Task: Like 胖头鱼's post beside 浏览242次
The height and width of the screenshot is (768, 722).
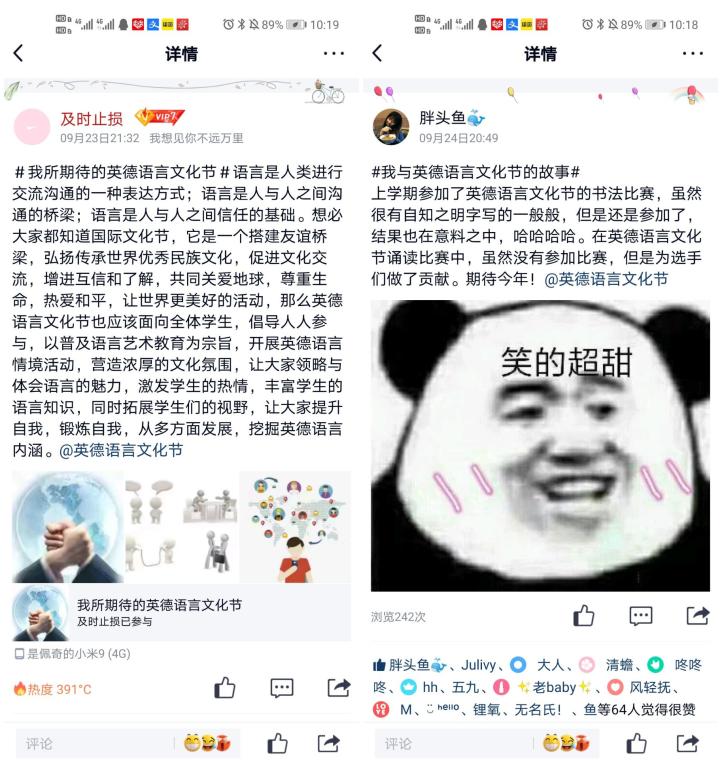Action: (x=585, y=616)
